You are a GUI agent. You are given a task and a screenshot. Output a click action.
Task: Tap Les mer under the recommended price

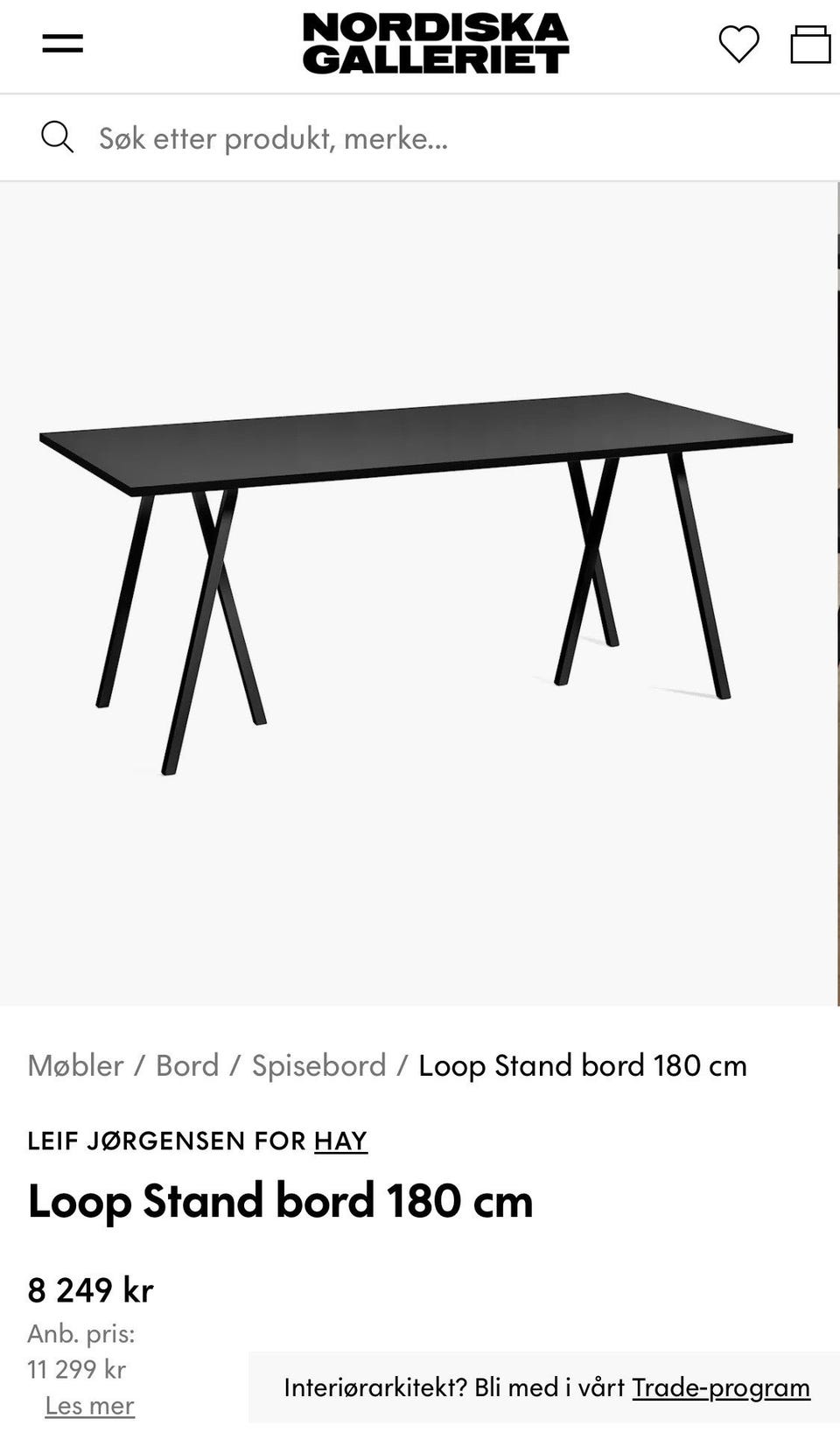[x=89, y=1405]
